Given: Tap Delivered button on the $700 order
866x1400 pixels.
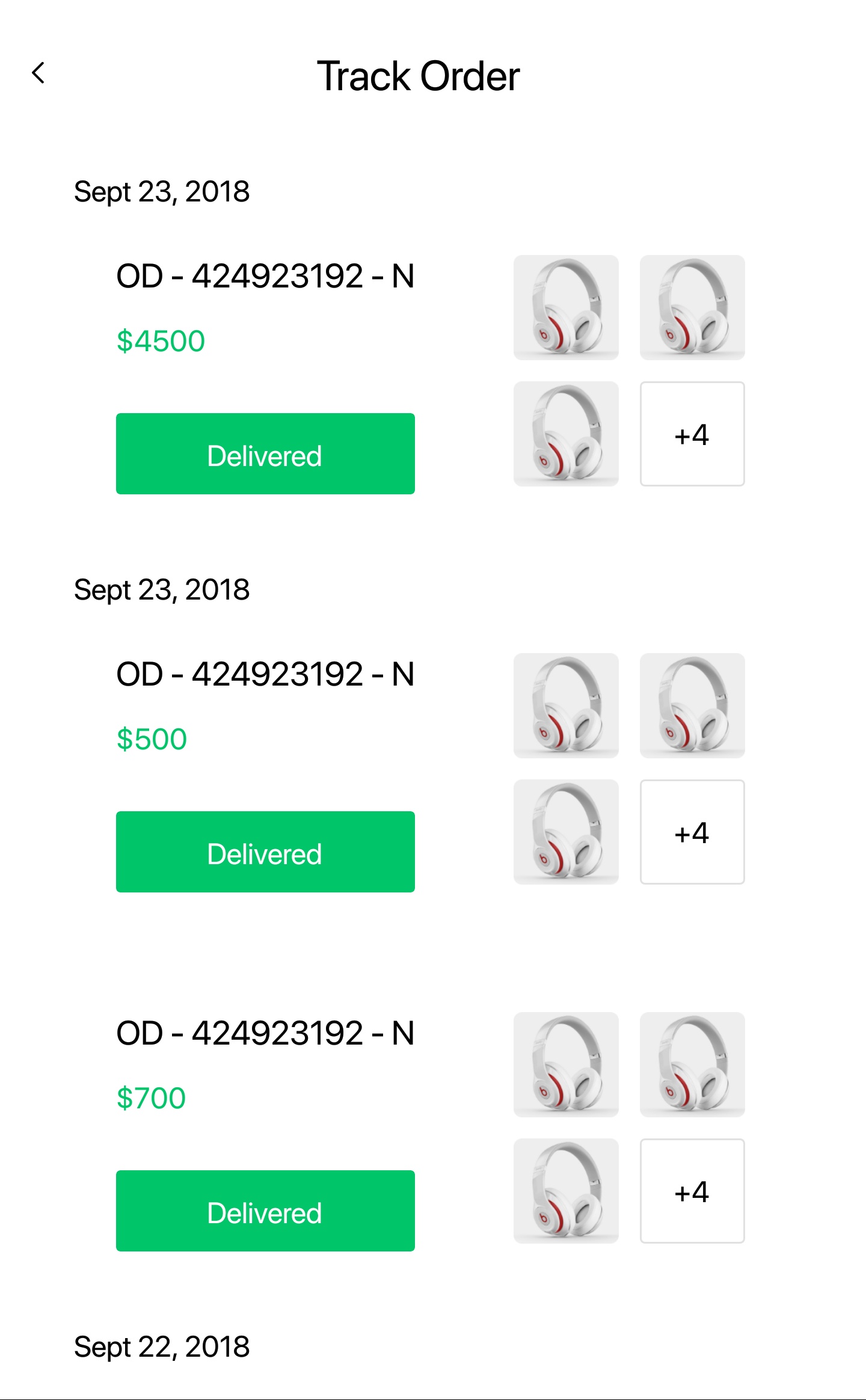Looking at the screenshot, I should 265,1211.
